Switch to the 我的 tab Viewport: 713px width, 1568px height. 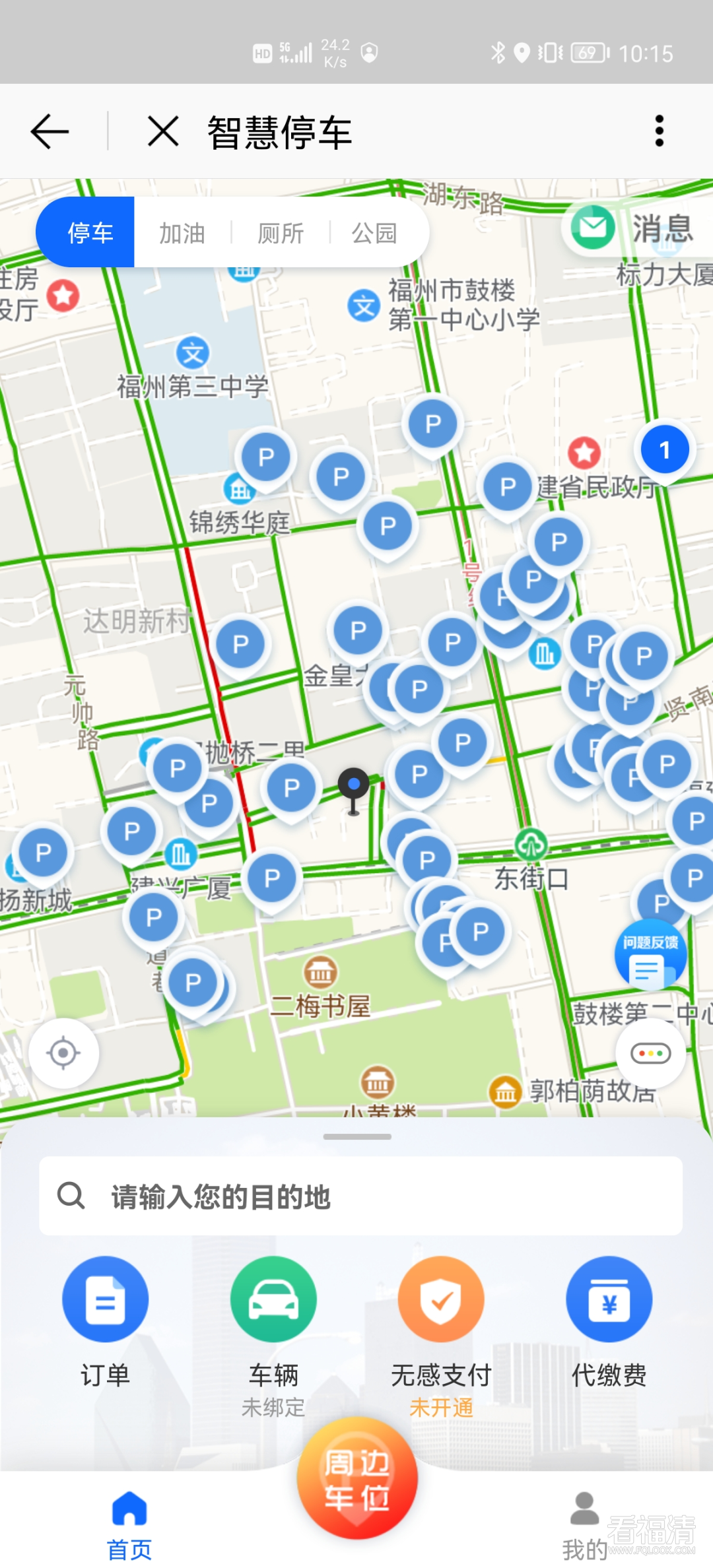(584, 1524)
